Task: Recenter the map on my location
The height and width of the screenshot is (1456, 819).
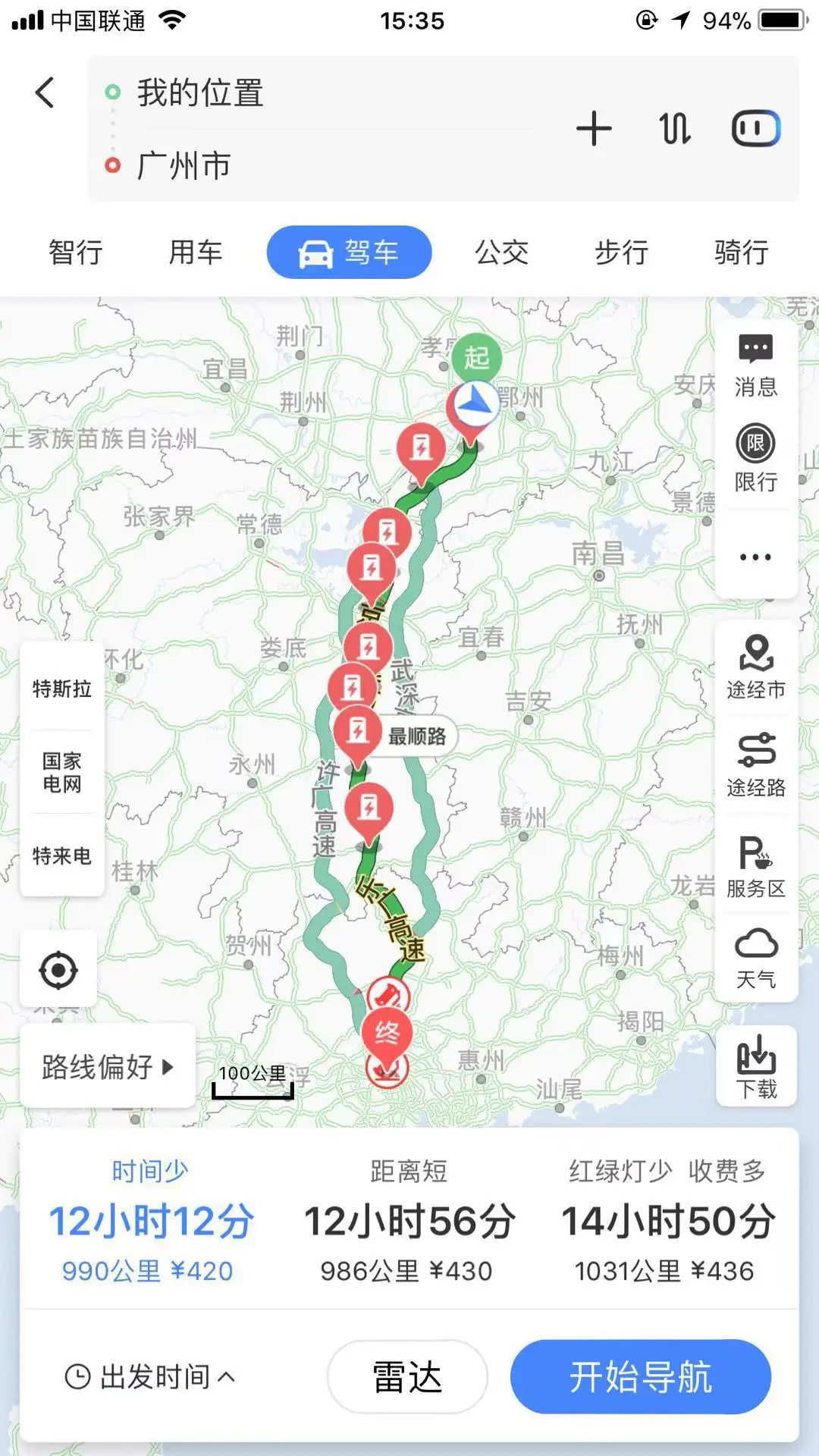Action: (x=58, y=970)
